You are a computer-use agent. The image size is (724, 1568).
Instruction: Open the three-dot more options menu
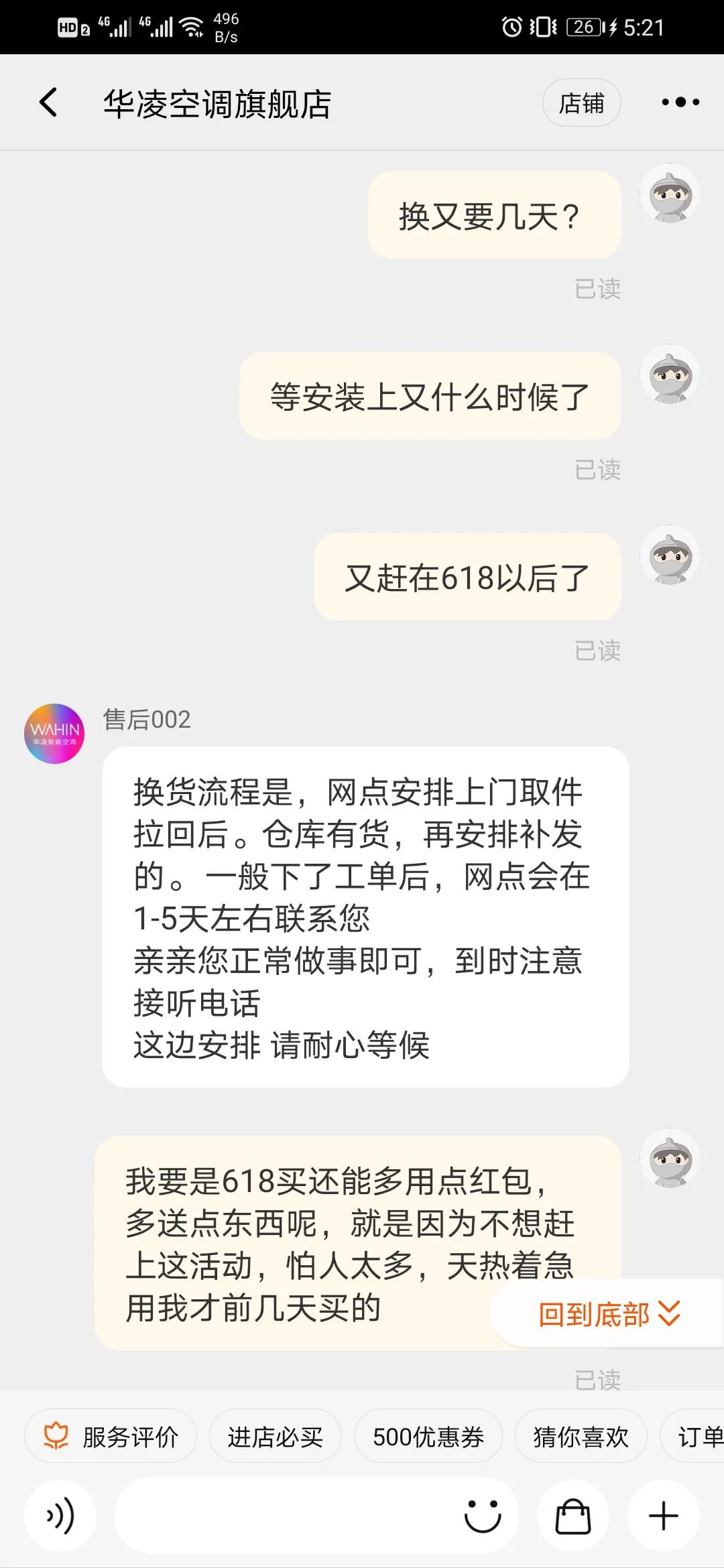(680, 102)
